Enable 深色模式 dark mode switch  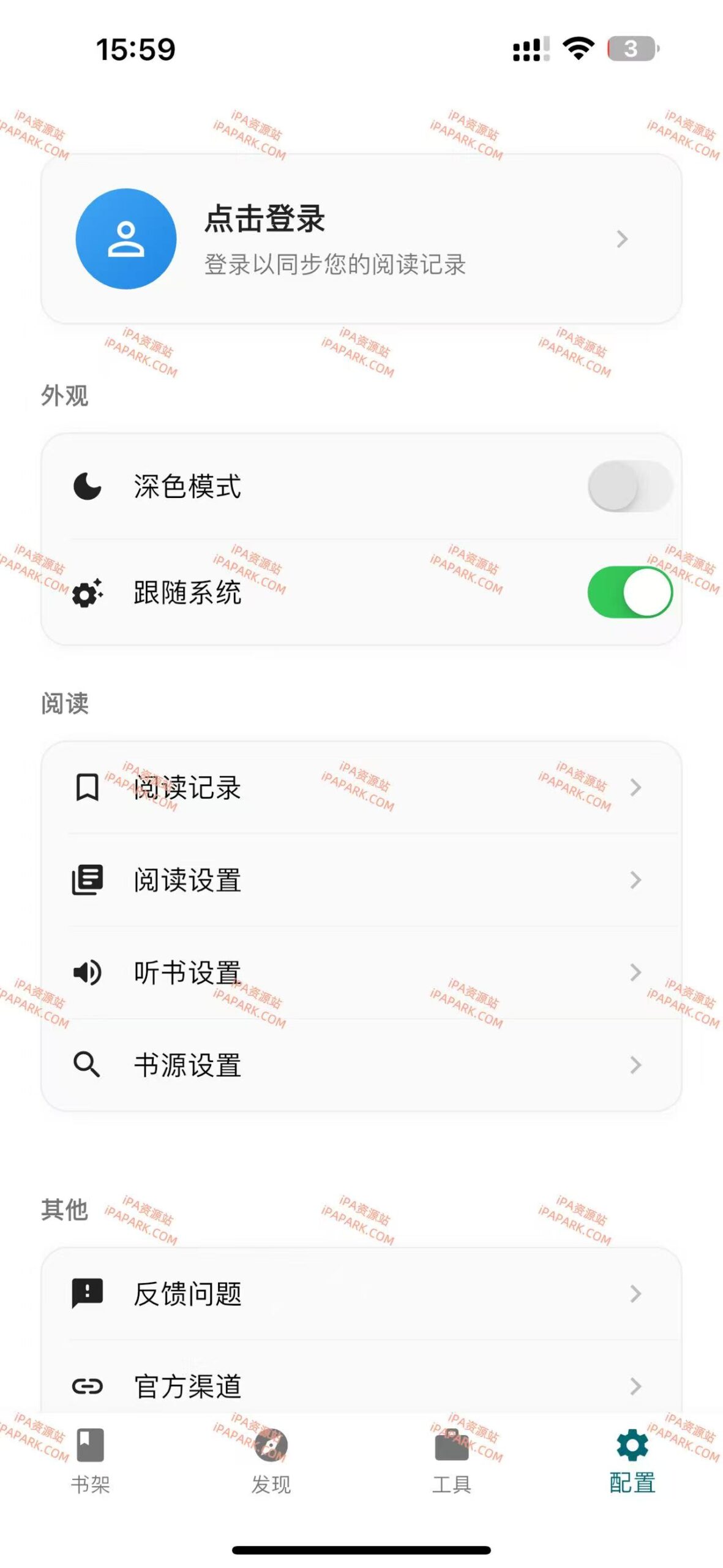[x=632, y=486]
